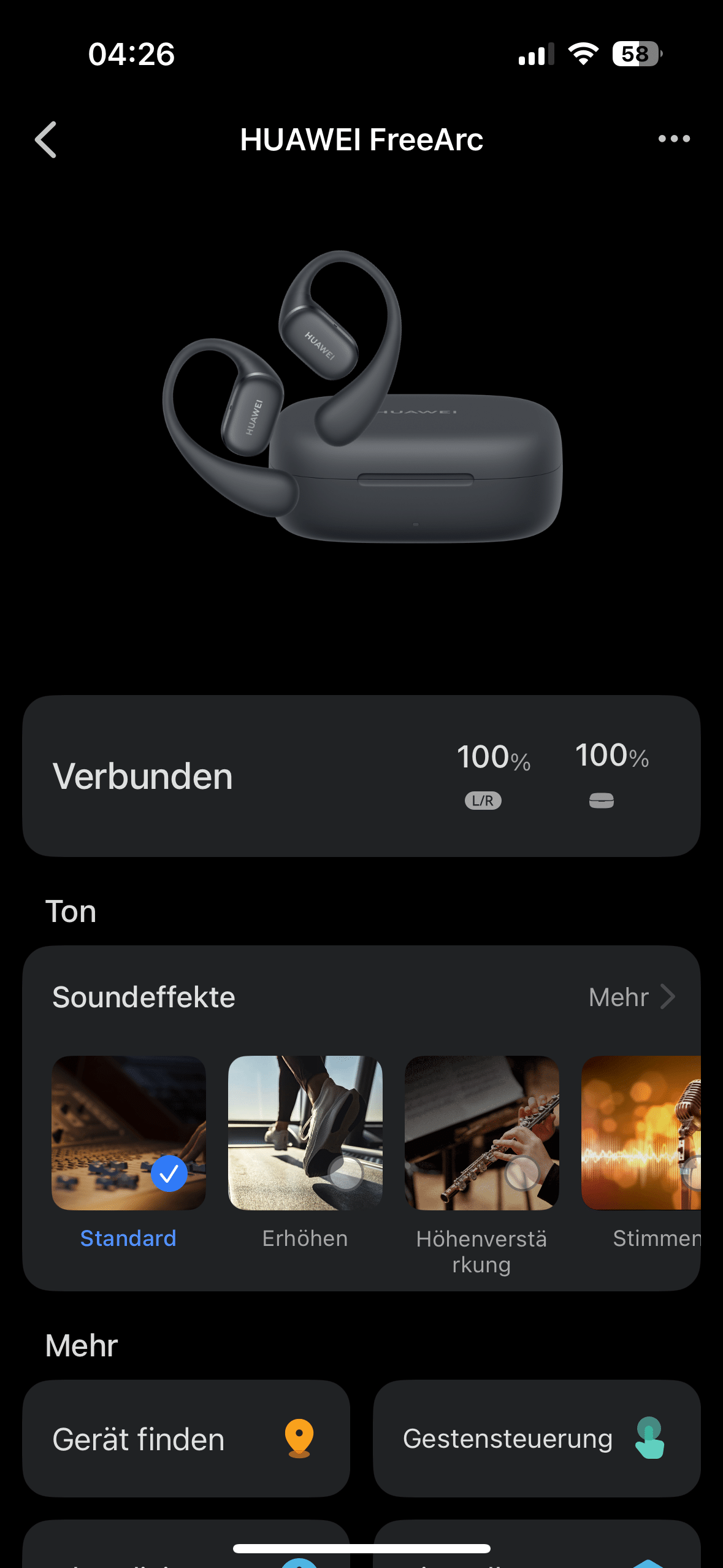The width and height of the screenshot is (723, 1568).
Task: Pick the Höhenverstärkung sound effect
Action: tap(481, 1132)
